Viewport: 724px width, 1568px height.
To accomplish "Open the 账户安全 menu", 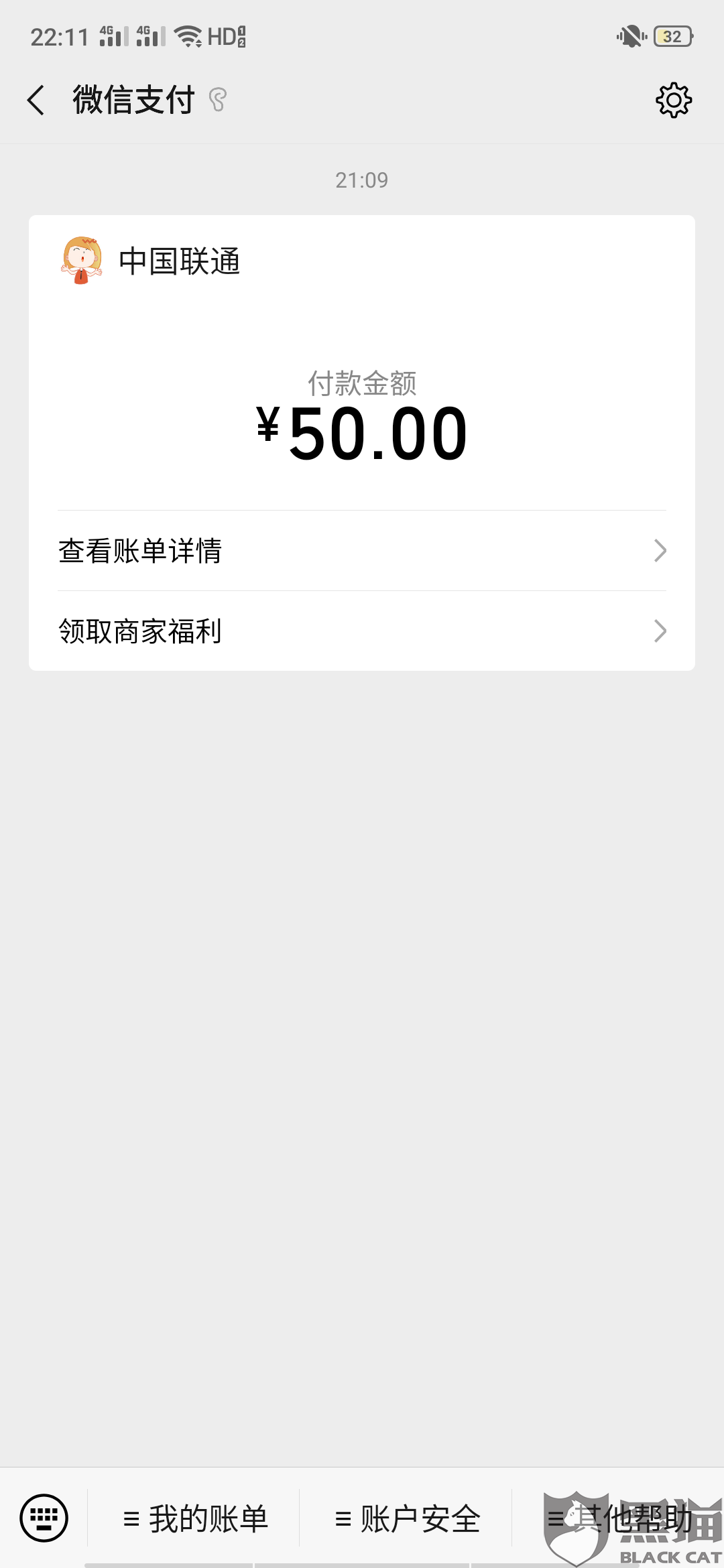I will point(408,1518).
